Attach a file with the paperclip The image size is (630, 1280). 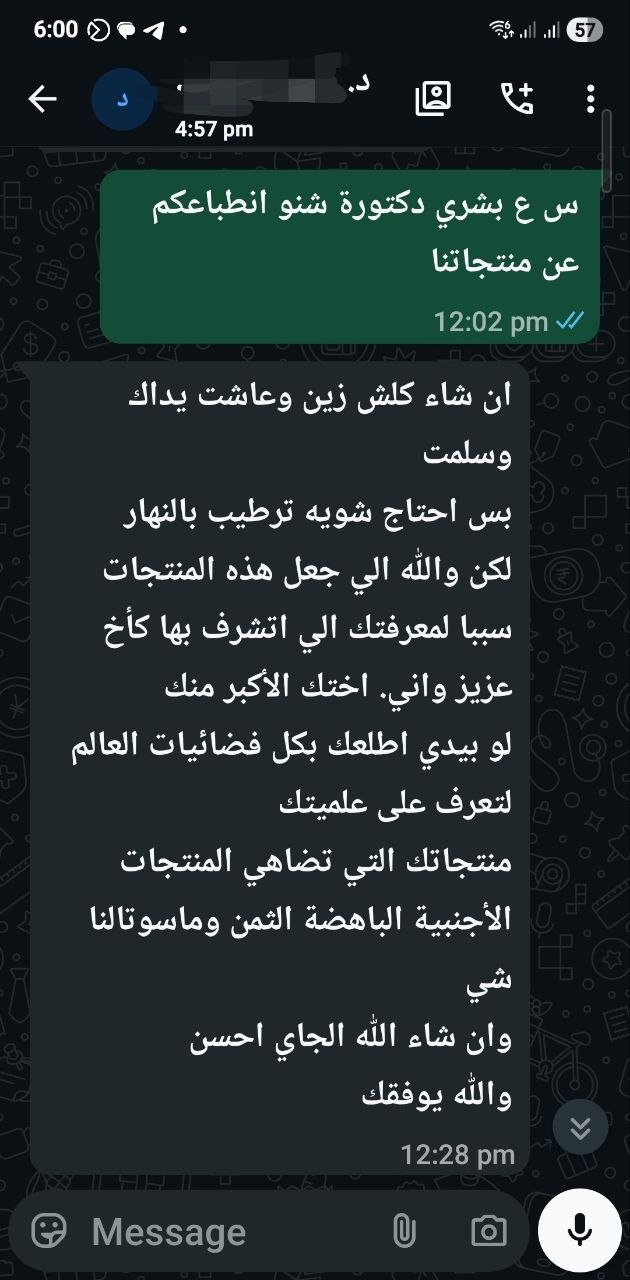404,1231
